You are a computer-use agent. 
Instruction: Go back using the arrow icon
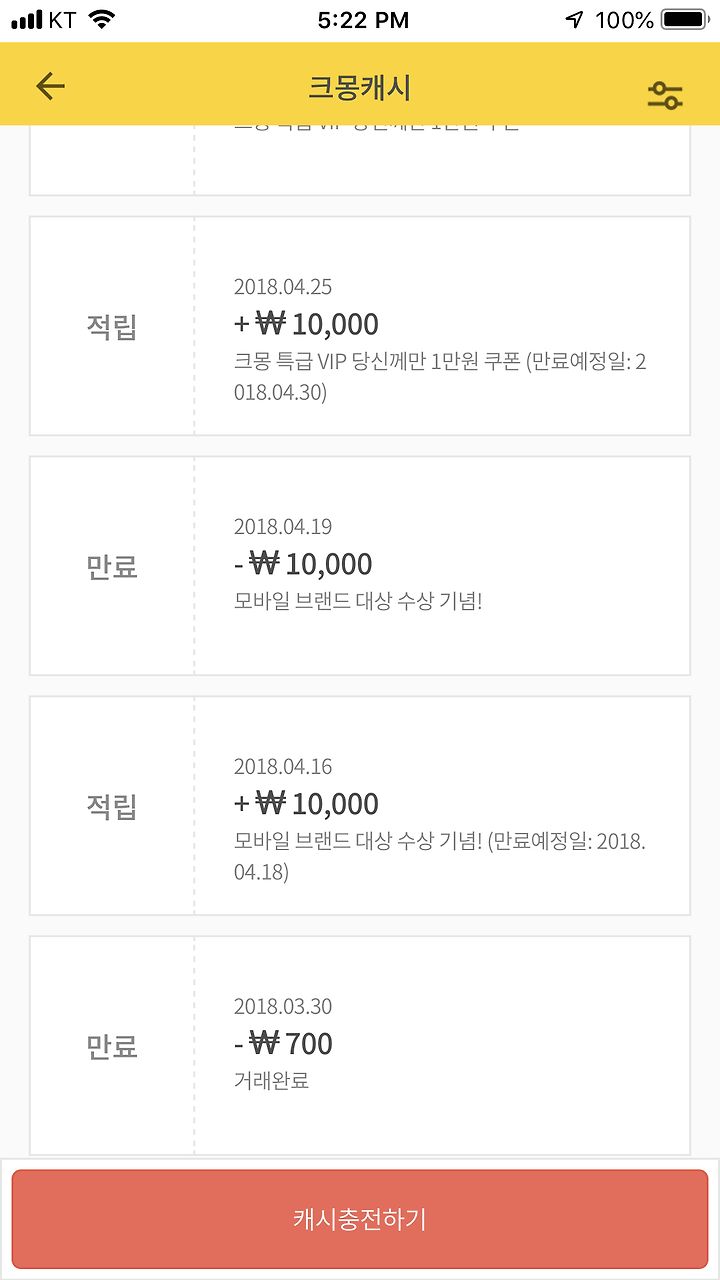pyautogui.click(x=50, y=87)
